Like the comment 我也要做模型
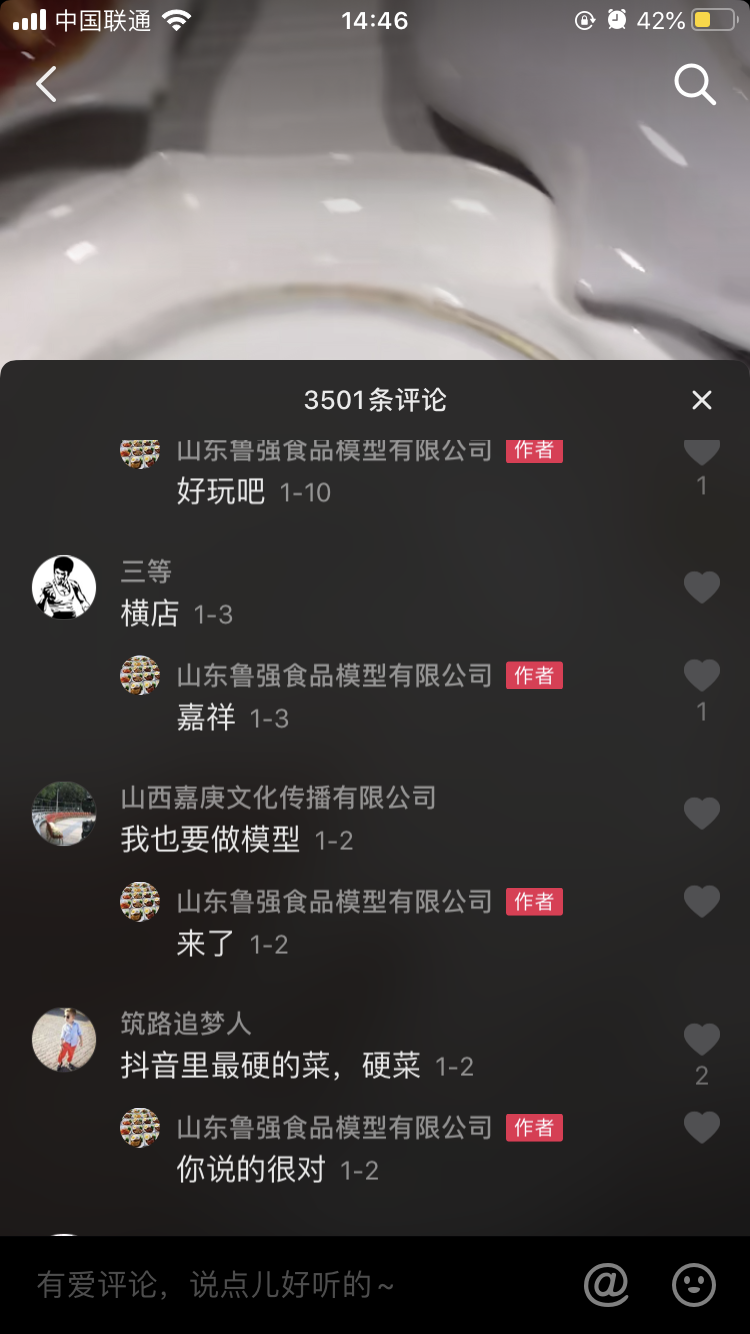 [x=701, y=814]
